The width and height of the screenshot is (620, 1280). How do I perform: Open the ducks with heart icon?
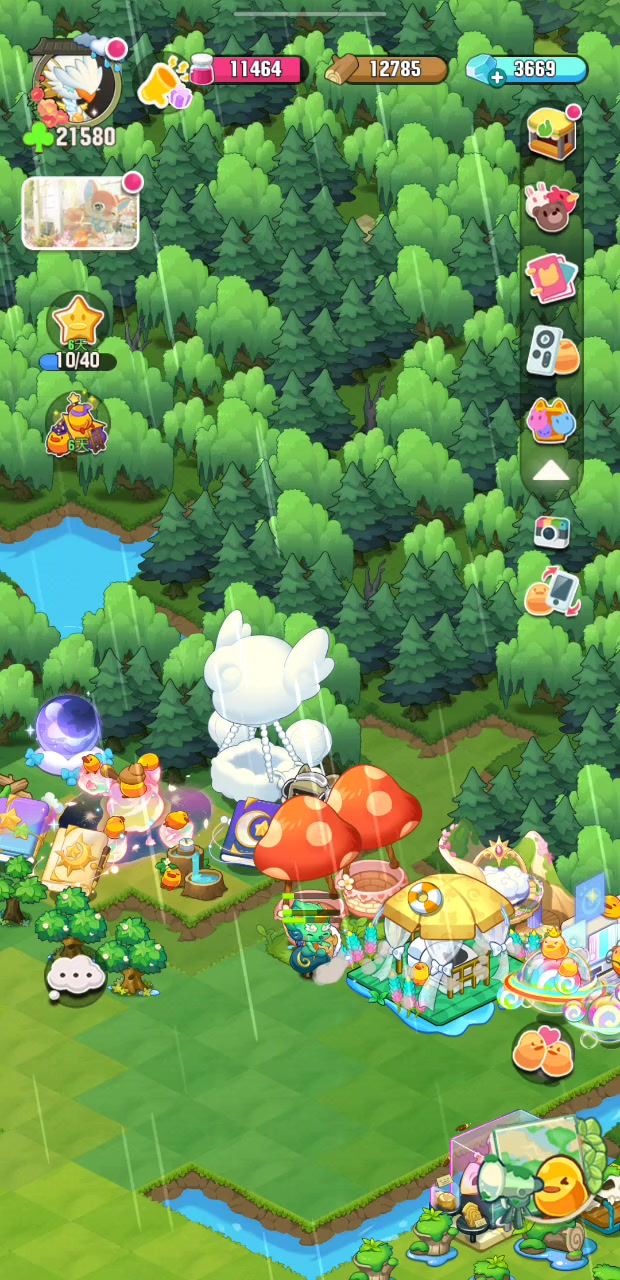point(544,1051)
